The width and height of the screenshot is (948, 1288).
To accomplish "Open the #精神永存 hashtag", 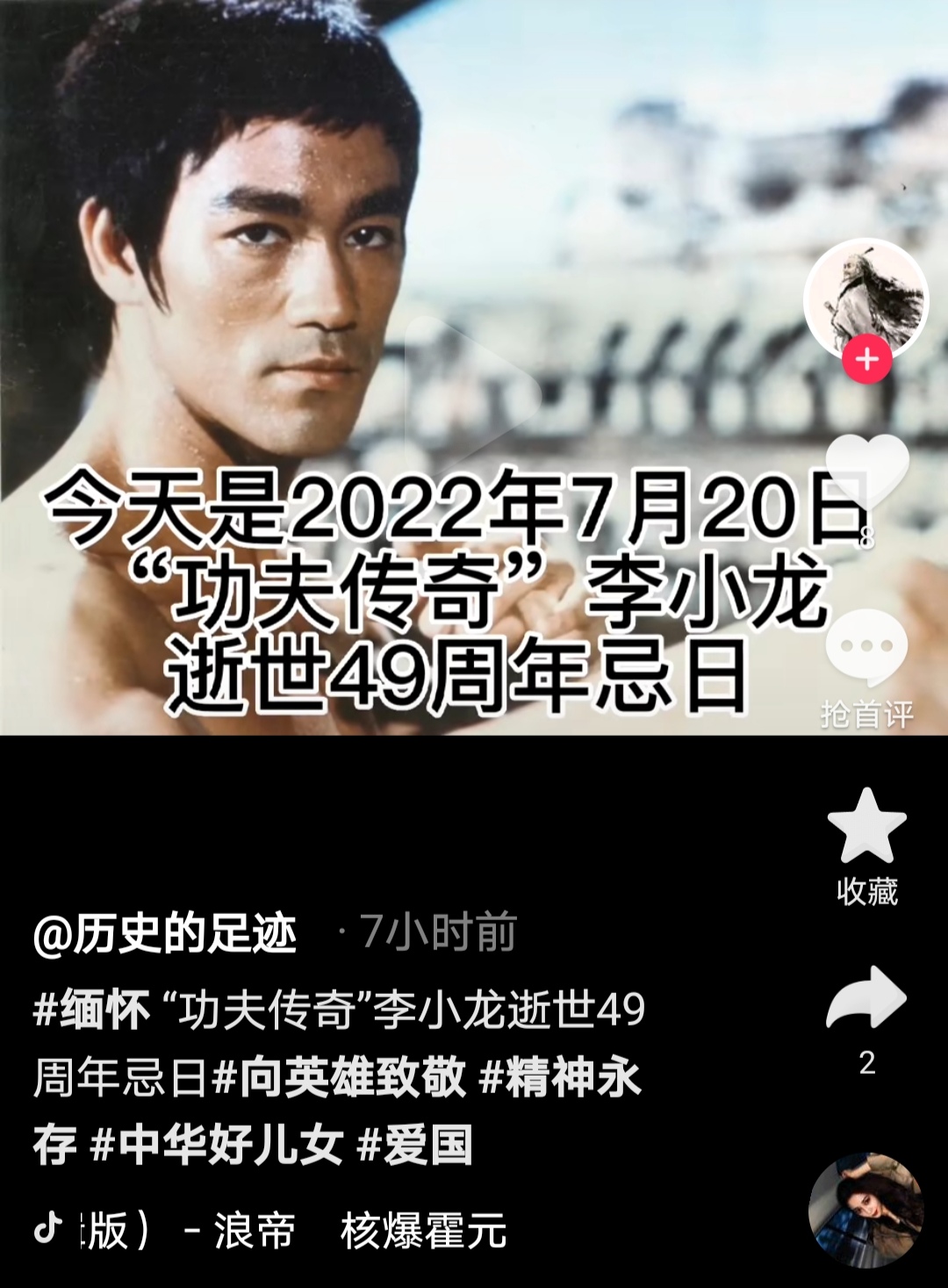I will [x=560, y=1077].
